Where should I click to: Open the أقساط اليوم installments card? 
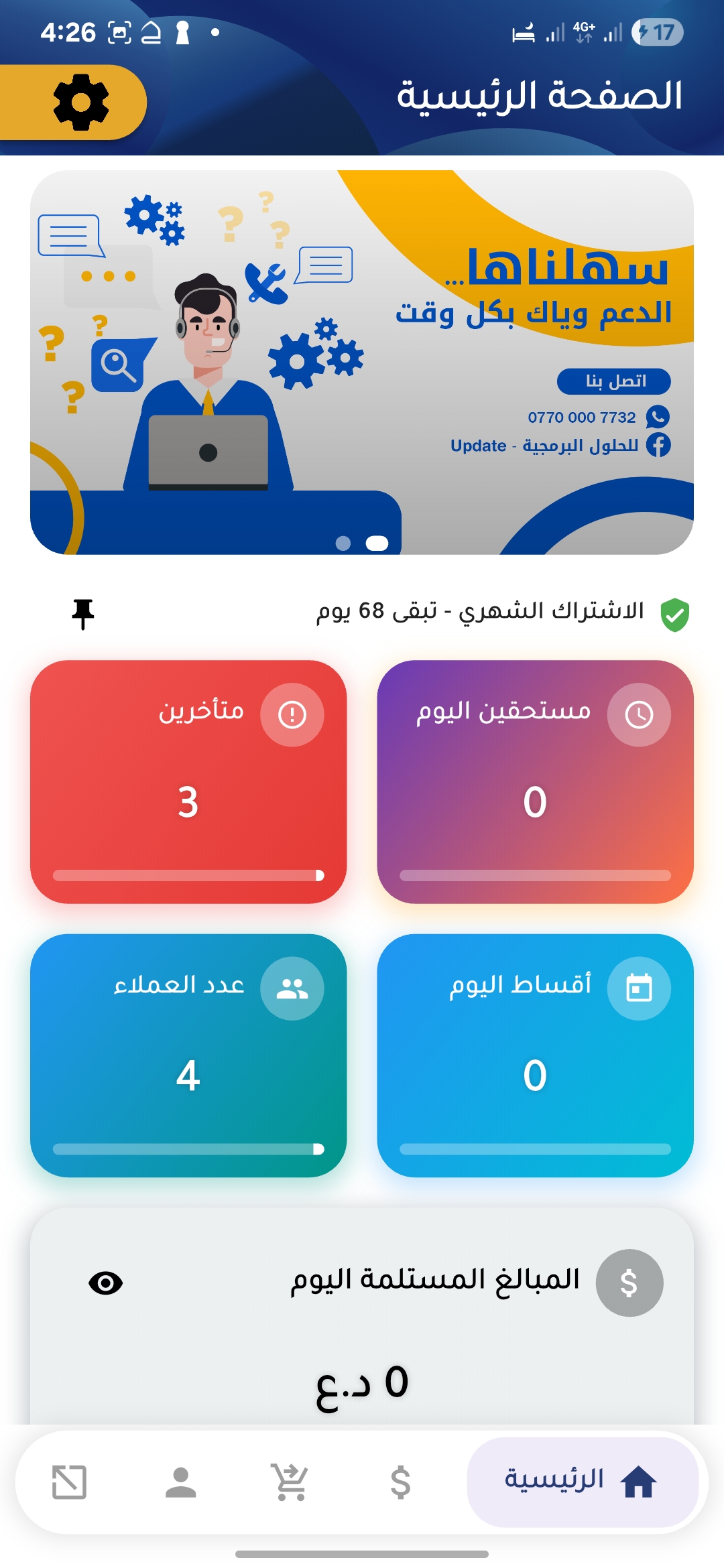535,1055
